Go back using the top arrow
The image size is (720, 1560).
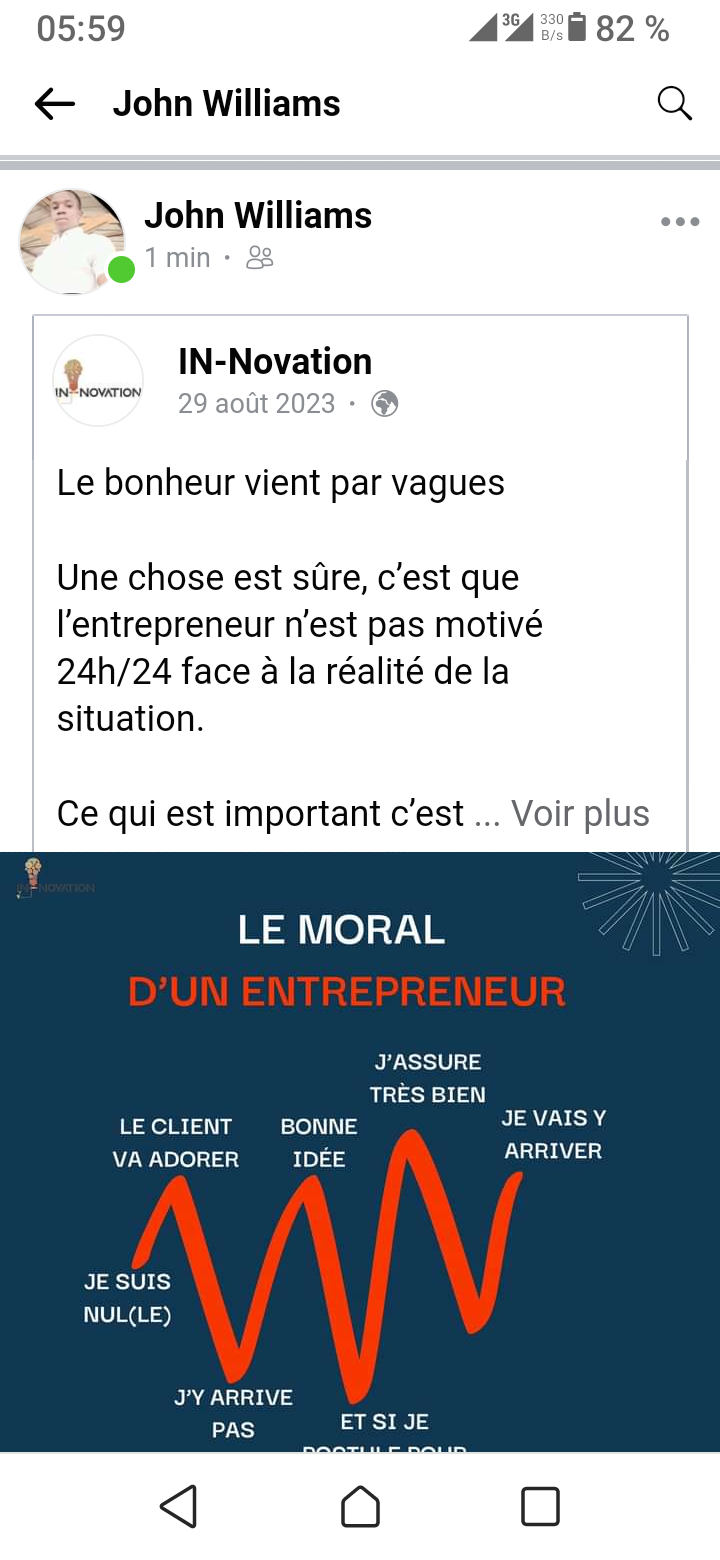coord(55,103)
